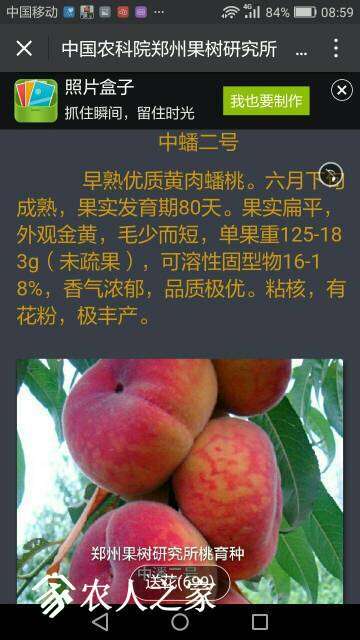Tap the 我也要制作 button
The height and width of the screenshot is (640, 360).
point(266,101)
